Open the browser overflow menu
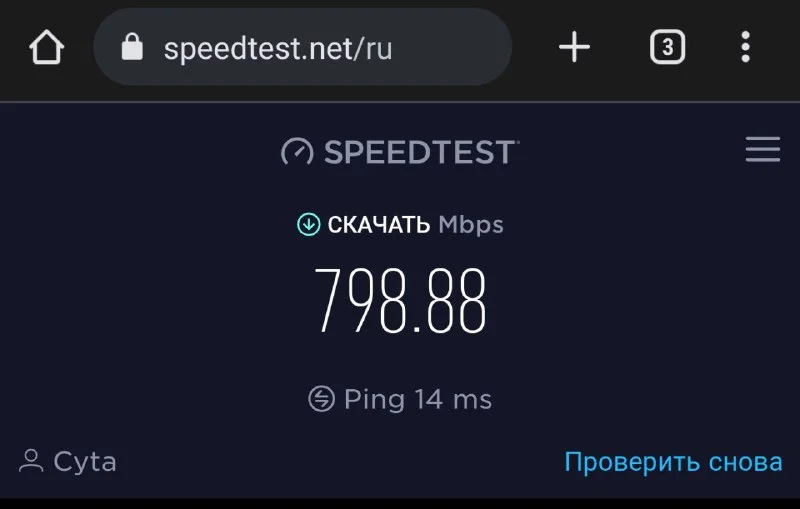Screen dimensions: 800x509 pos(745,47)
